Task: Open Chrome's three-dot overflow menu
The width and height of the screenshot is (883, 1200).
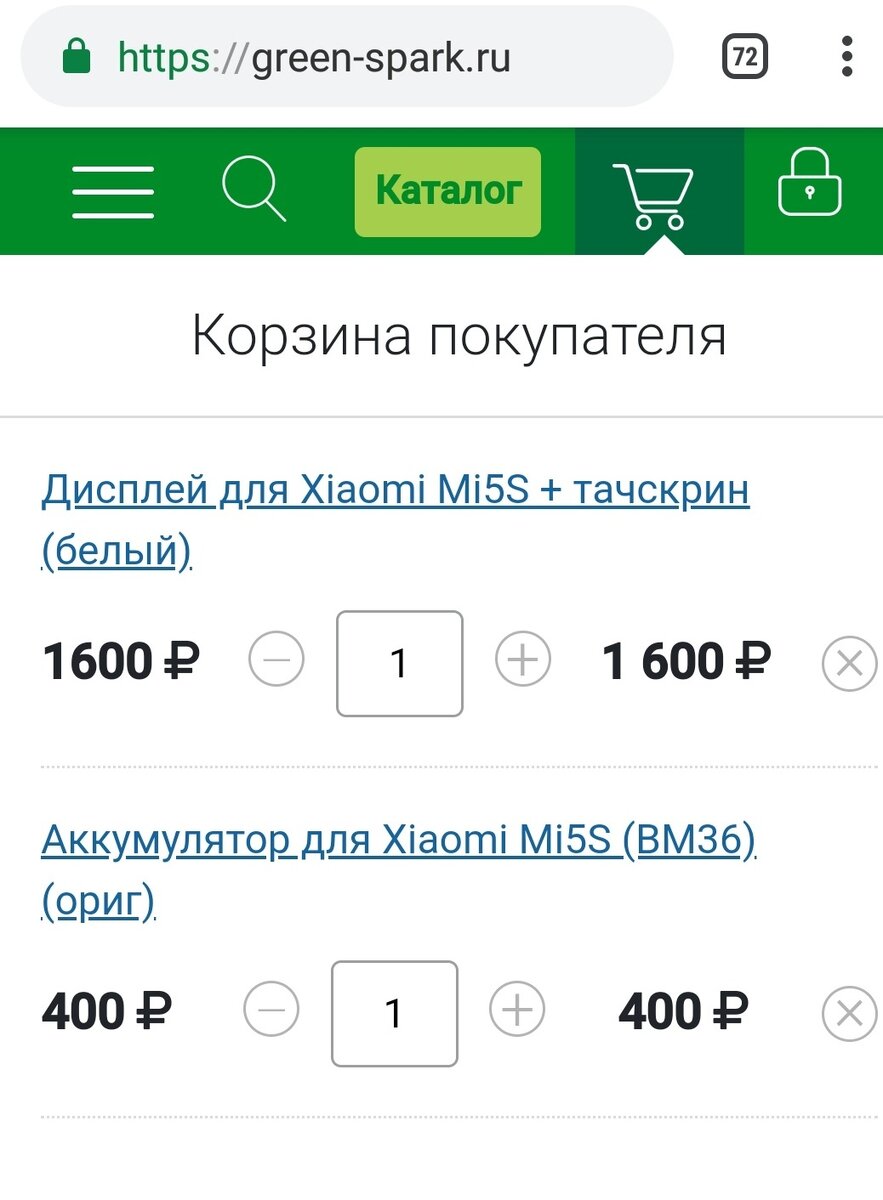Action: pos(848,57)
